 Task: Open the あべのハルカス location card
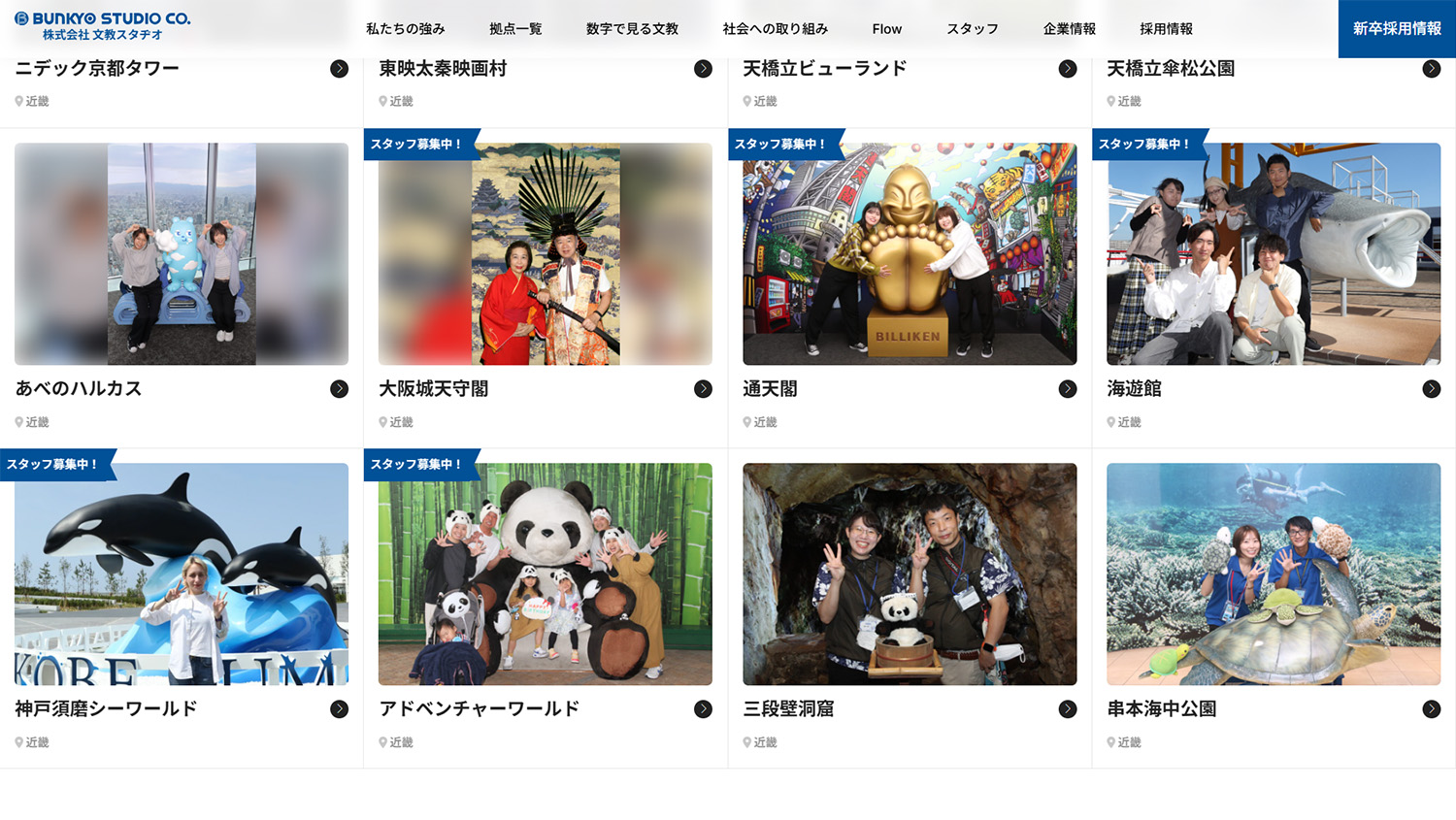(182, 254)
